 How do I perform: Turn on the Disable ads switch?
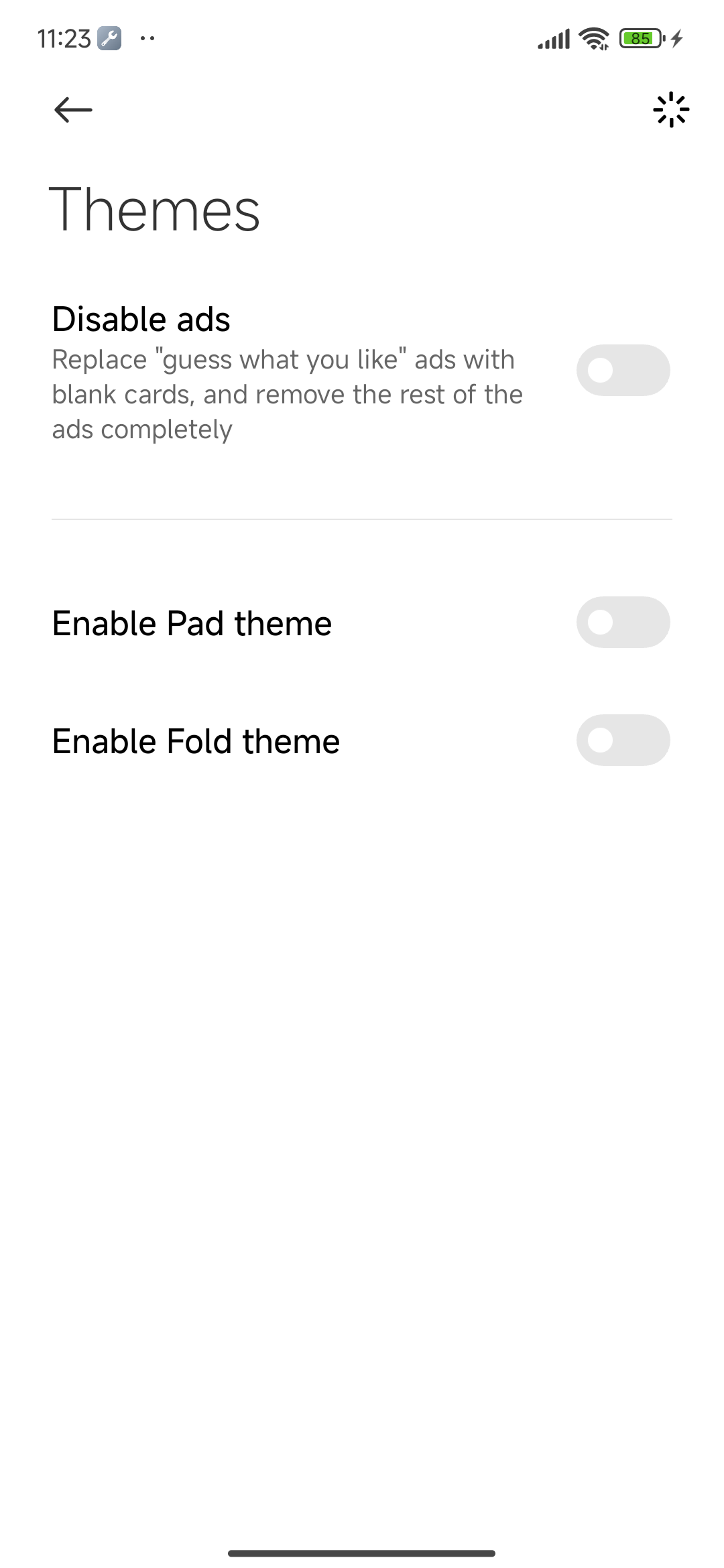623,371
